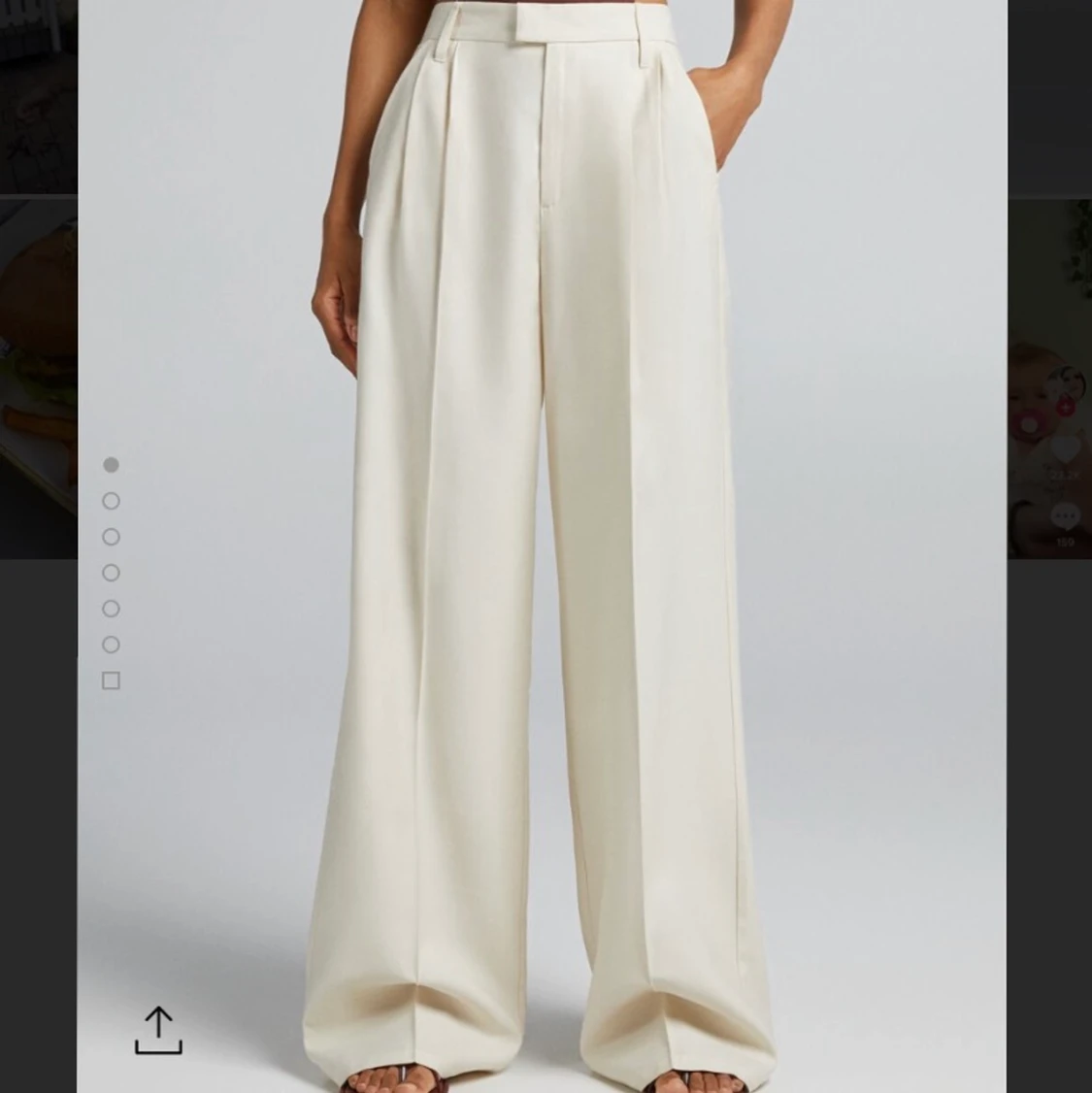Viewport: 1092px width, 1093px height.
Task: Jump to the second image indicator dot
Action: point(111,501)
